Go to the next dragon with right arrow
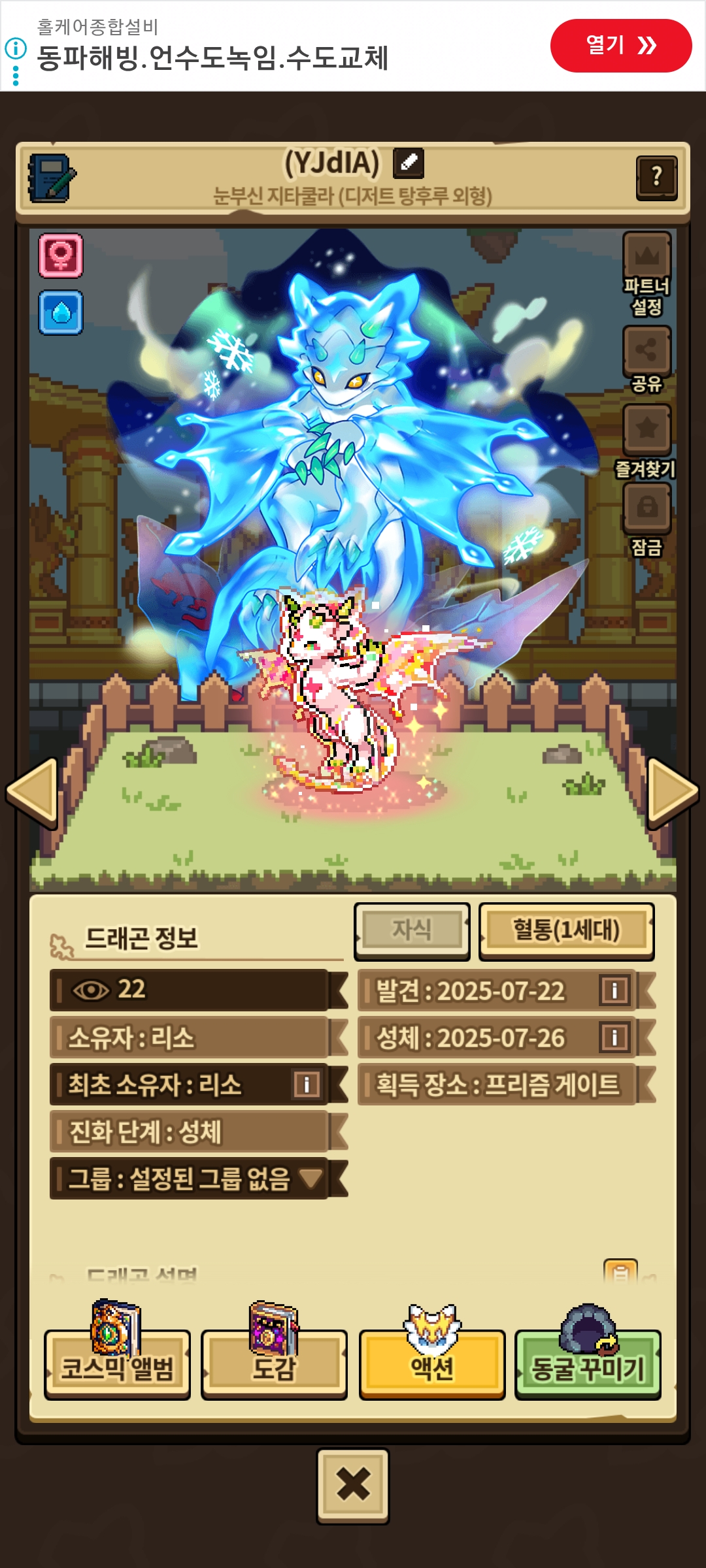This screenshot has height=1568, width=706. click(673, 792)
